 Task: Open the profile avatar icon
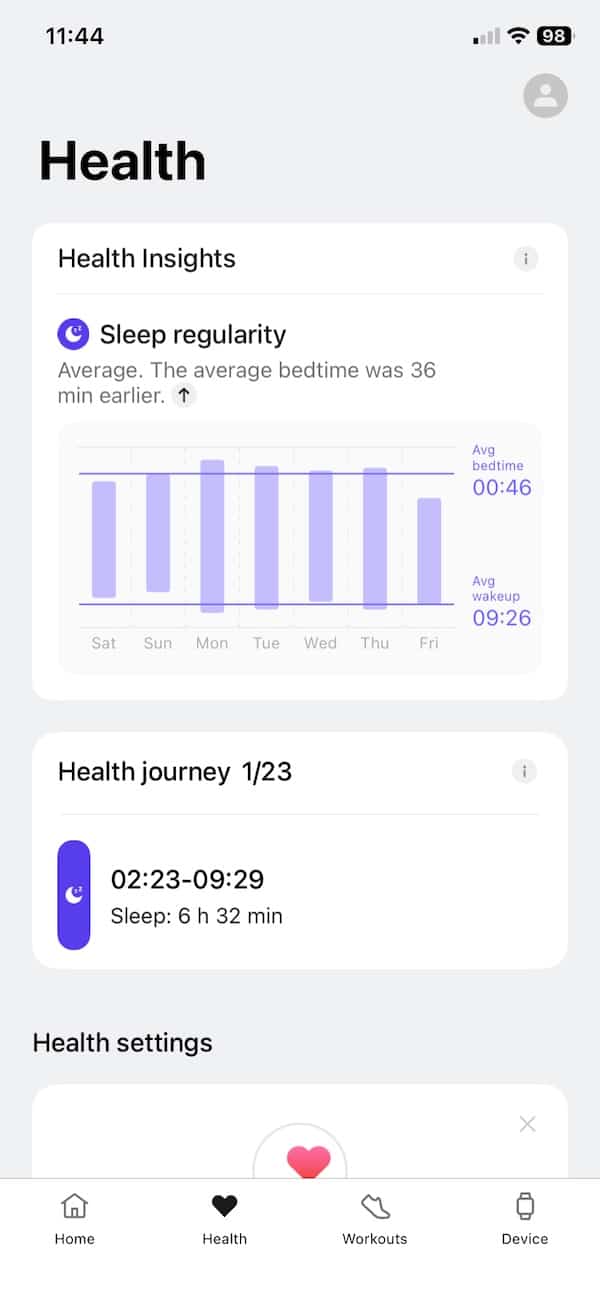point(545,96)
